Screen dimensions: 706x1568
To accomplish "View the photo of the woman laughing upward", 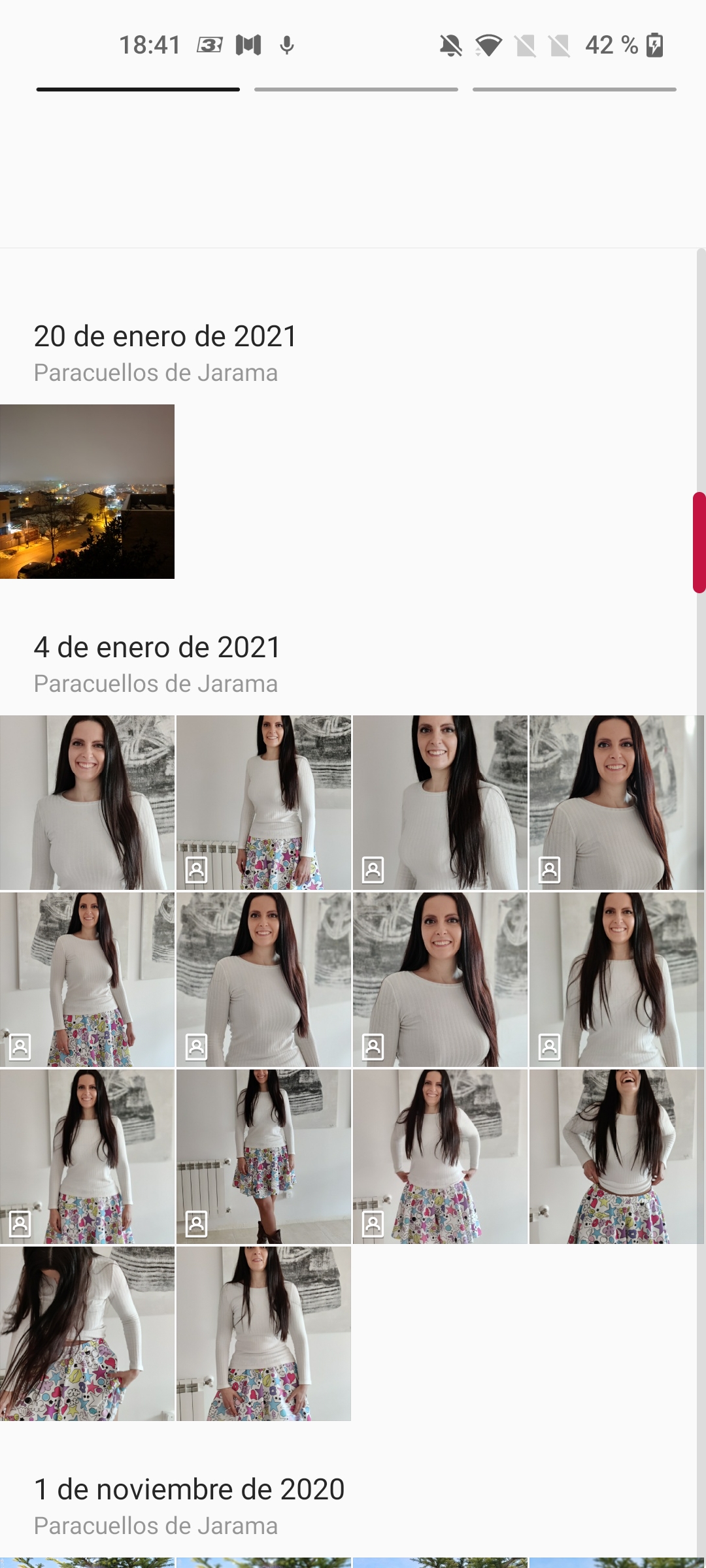I will pos(616,1156).
